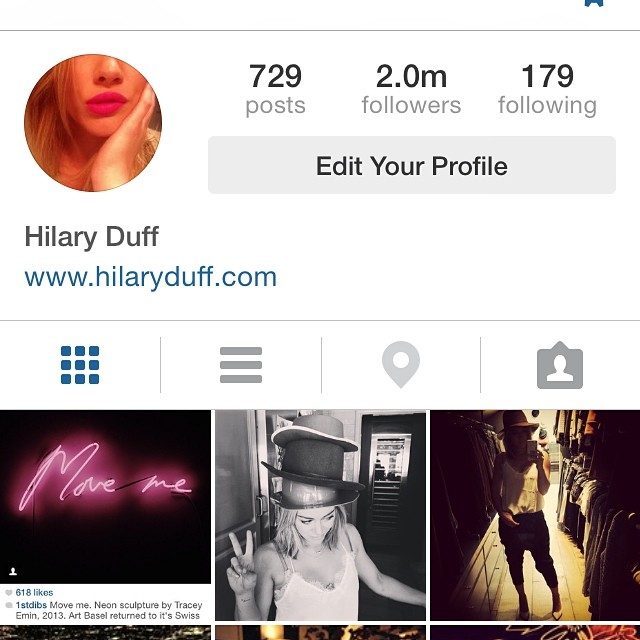This screenshot has height=640, width=640.
Task: Open the stacked hats photo
Action: pyautogui.click(x=320, y=515)
